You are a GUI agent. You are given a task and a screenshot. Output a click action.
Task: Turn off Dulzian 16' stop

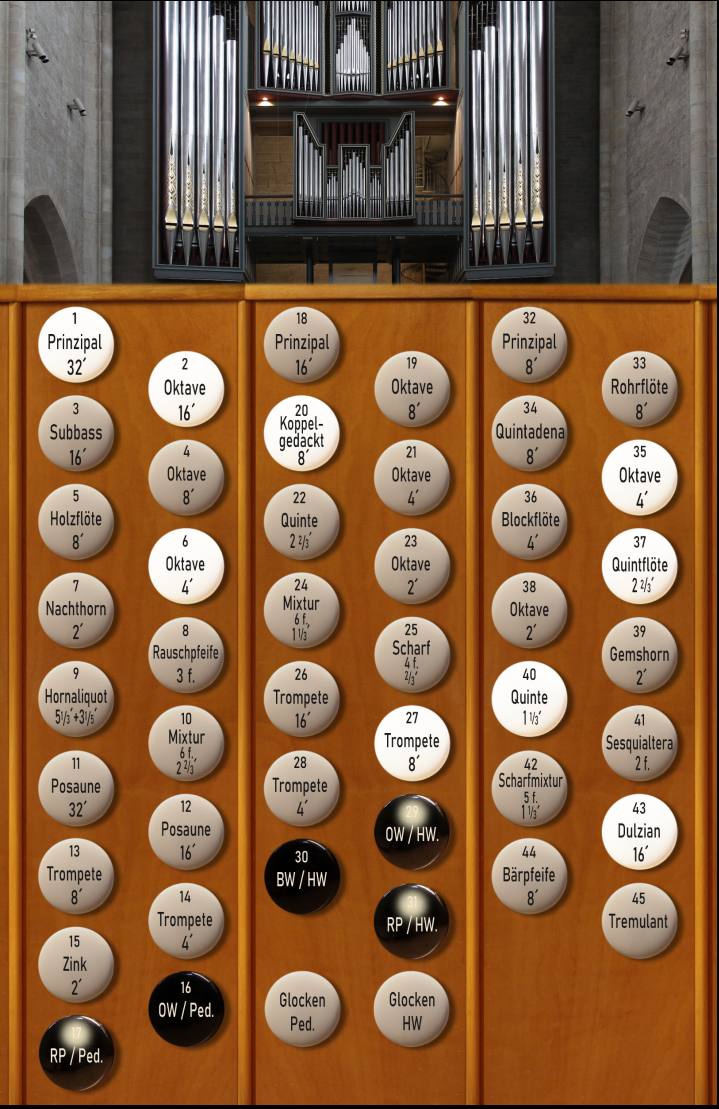point(640,832)
